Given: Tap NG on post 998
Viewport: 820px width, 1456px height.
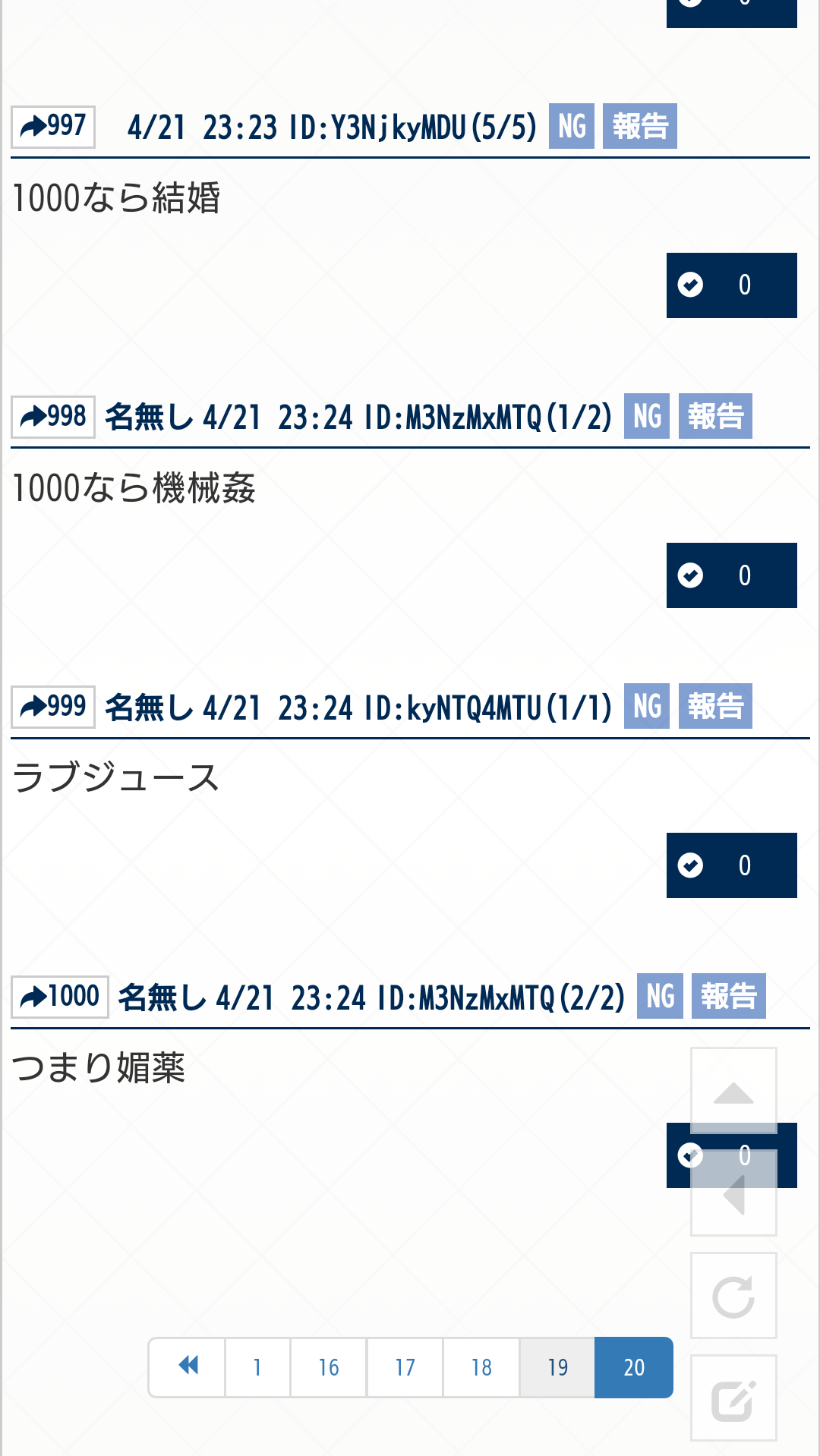Looking at the screenshot, I should pos(646,417).
